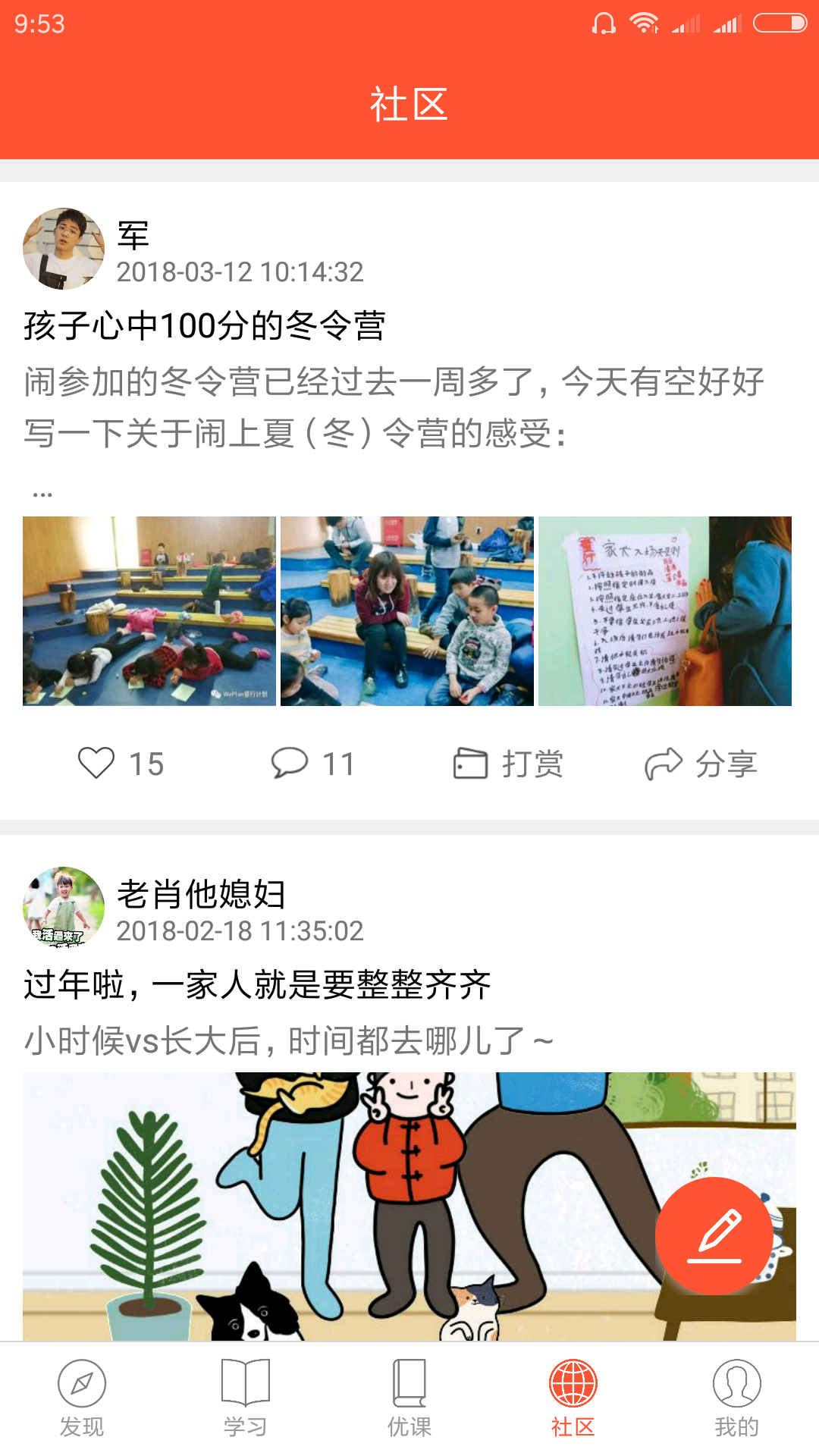This screenshot has width=819, height=1456.
Task: Select the 社区 tab
Action: [573, 1397]
